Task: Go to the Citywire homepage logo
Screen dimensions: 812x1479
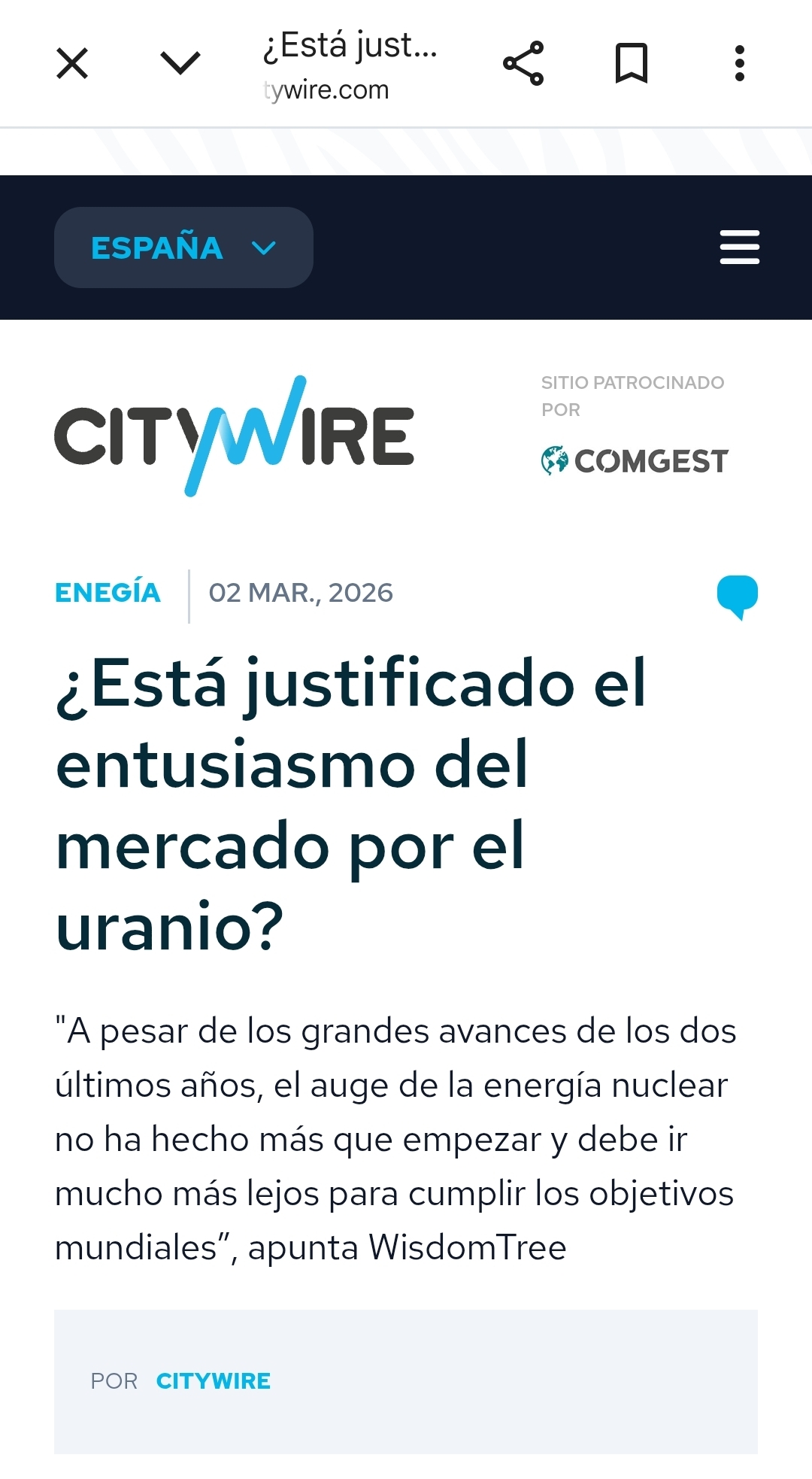Action: click(234, 436)
